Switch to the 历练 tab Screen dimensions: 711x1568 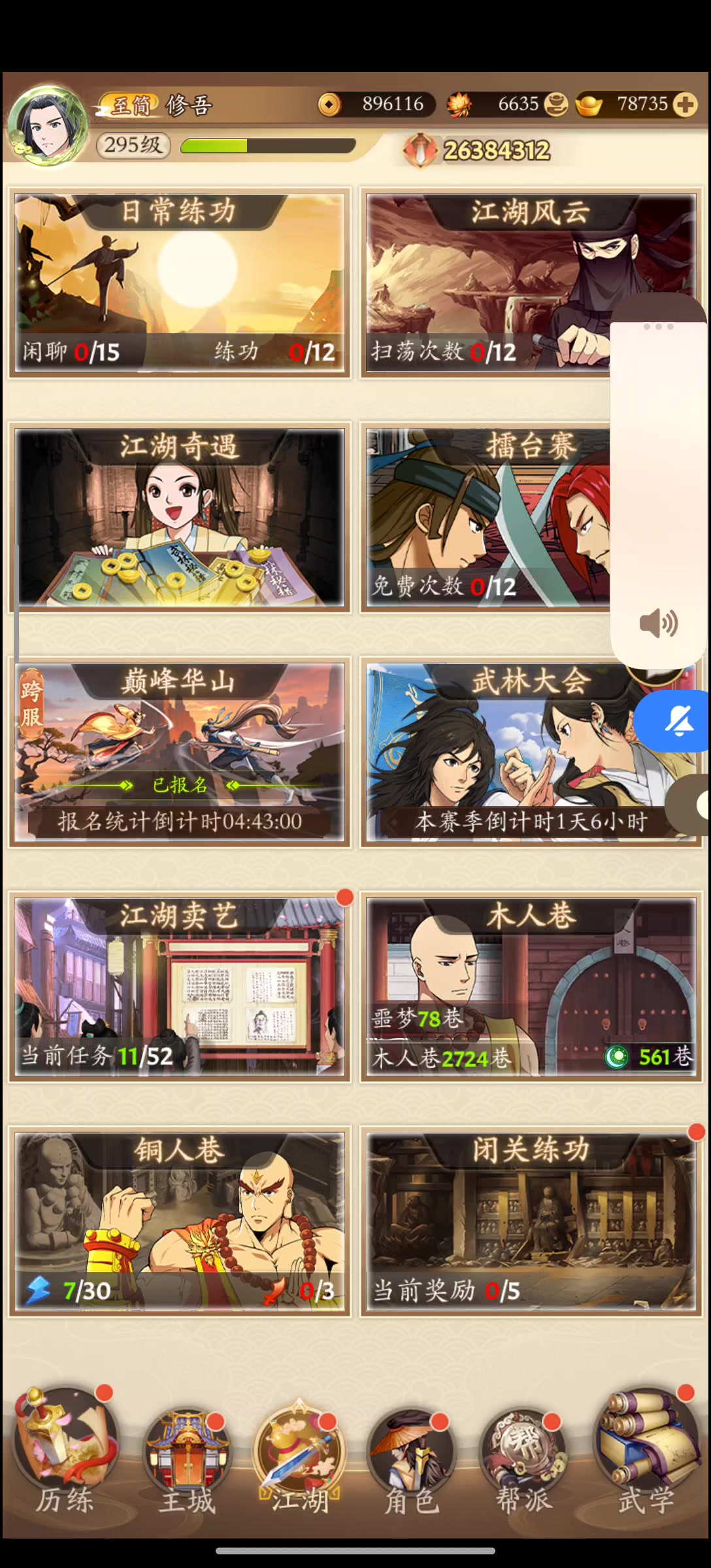pos(64,1452)
